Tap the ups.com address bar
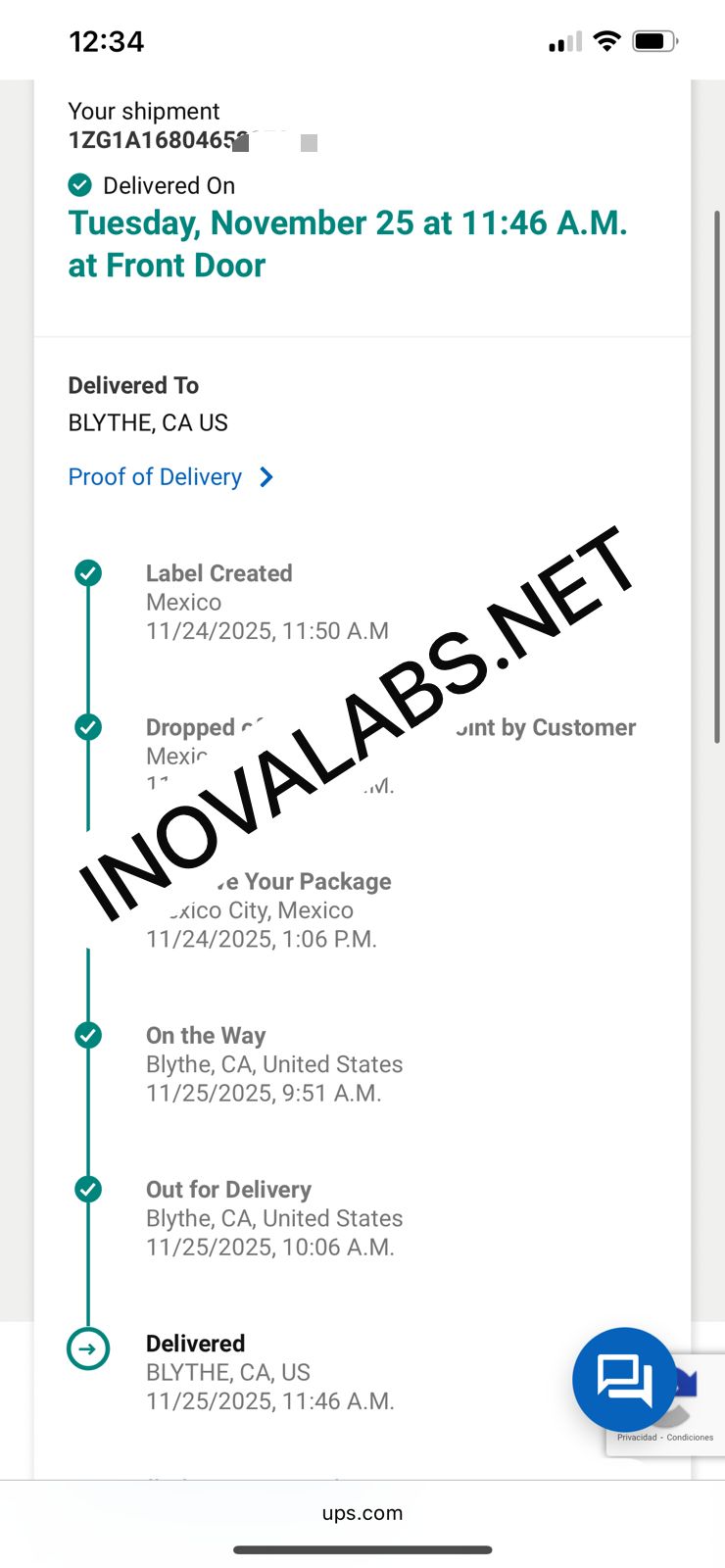Screen dimensions: 725x1568 pos(362,1513)
